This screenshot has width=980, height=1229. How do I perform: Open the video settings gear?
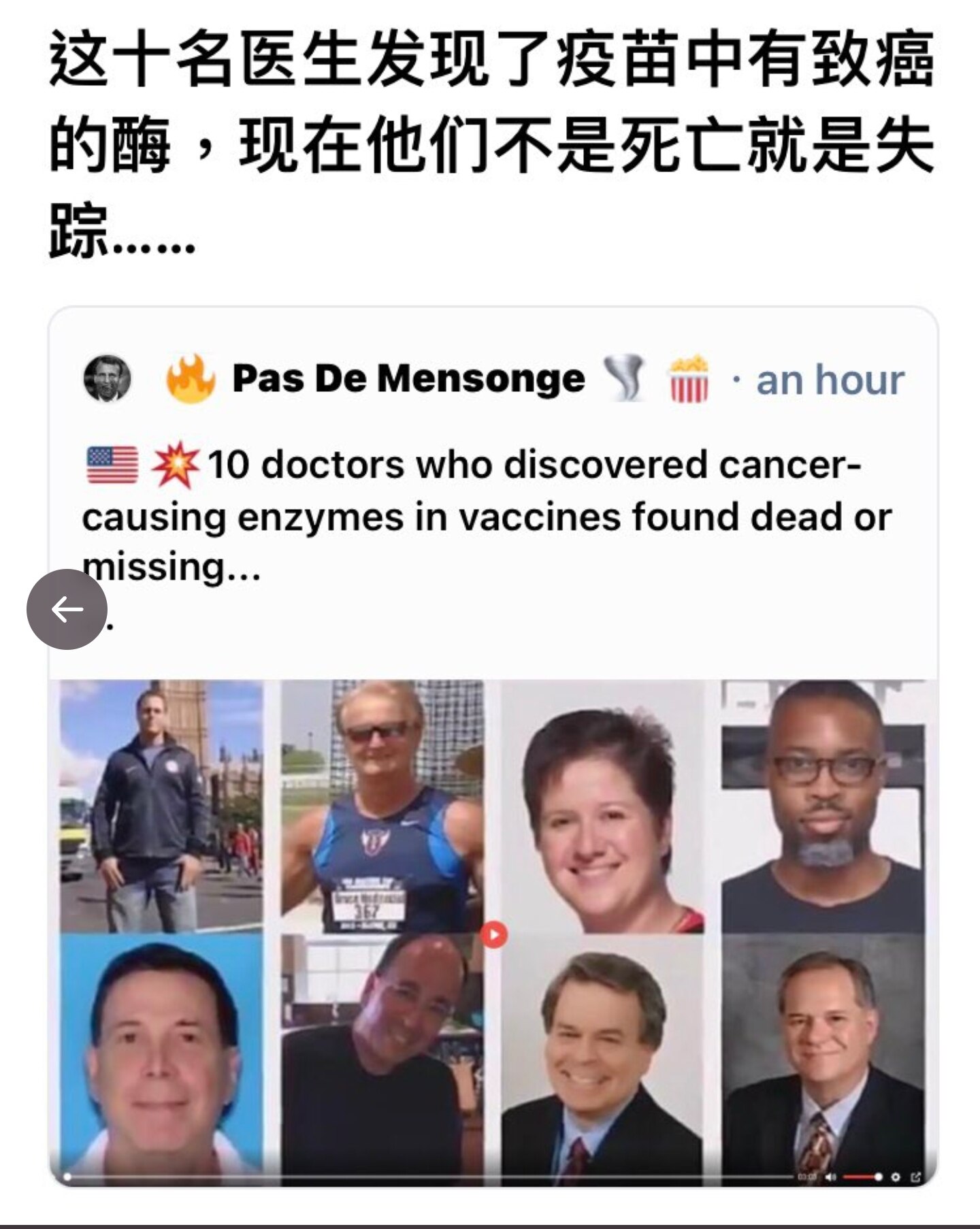(896, 1176)
